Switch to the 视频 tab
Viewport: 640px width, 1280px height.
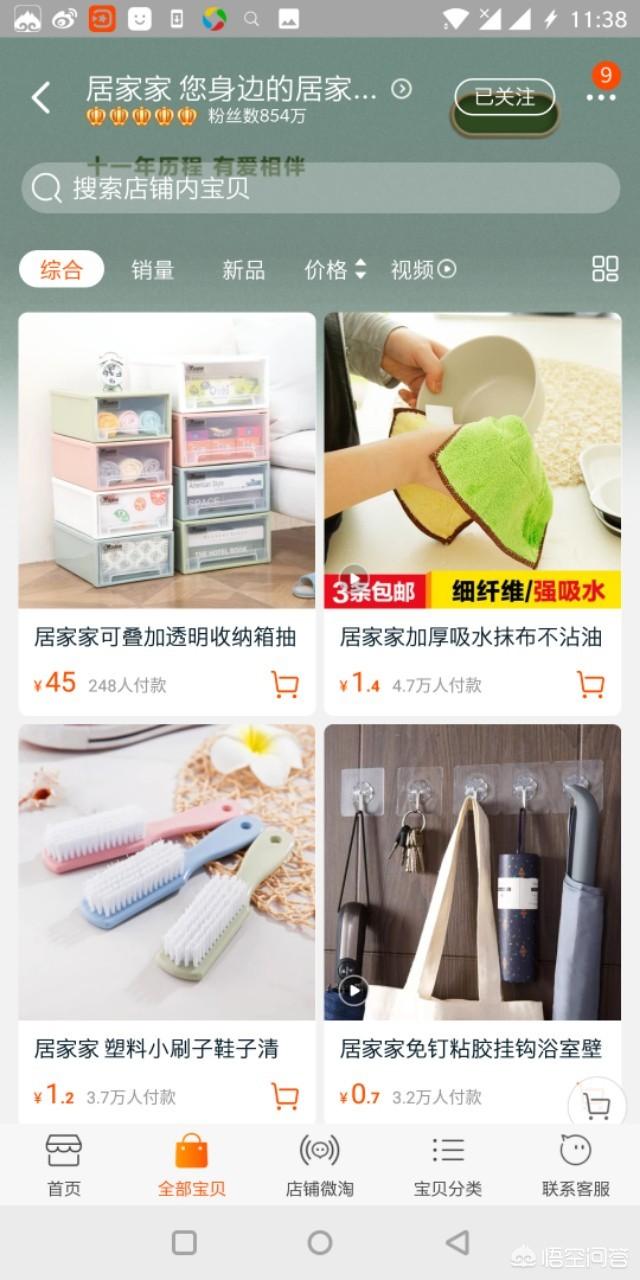pyautogui.click(x=422, y=269)
